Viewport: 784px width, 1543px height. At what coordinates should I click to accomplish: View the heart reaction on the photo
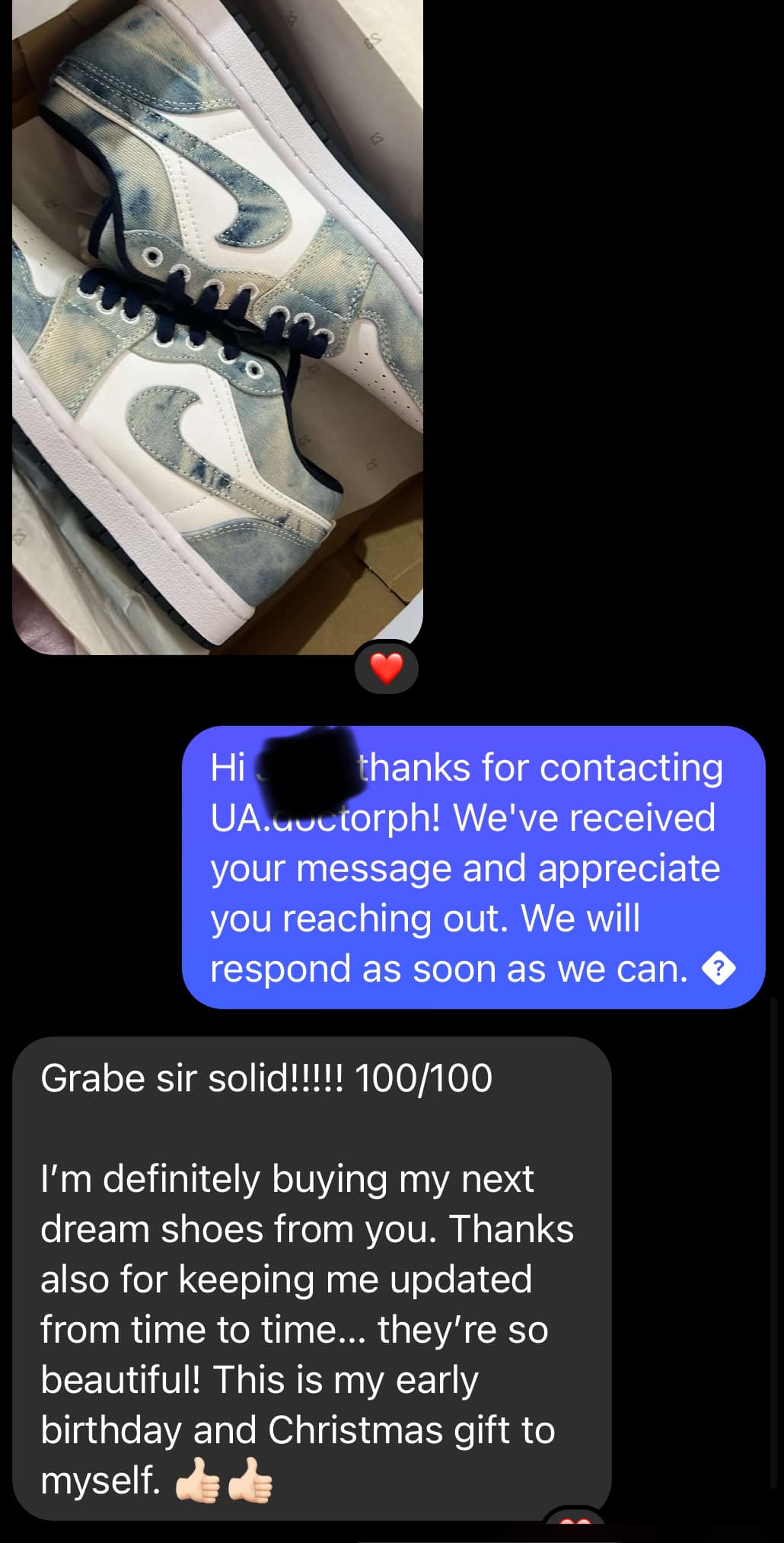point(386,669)
